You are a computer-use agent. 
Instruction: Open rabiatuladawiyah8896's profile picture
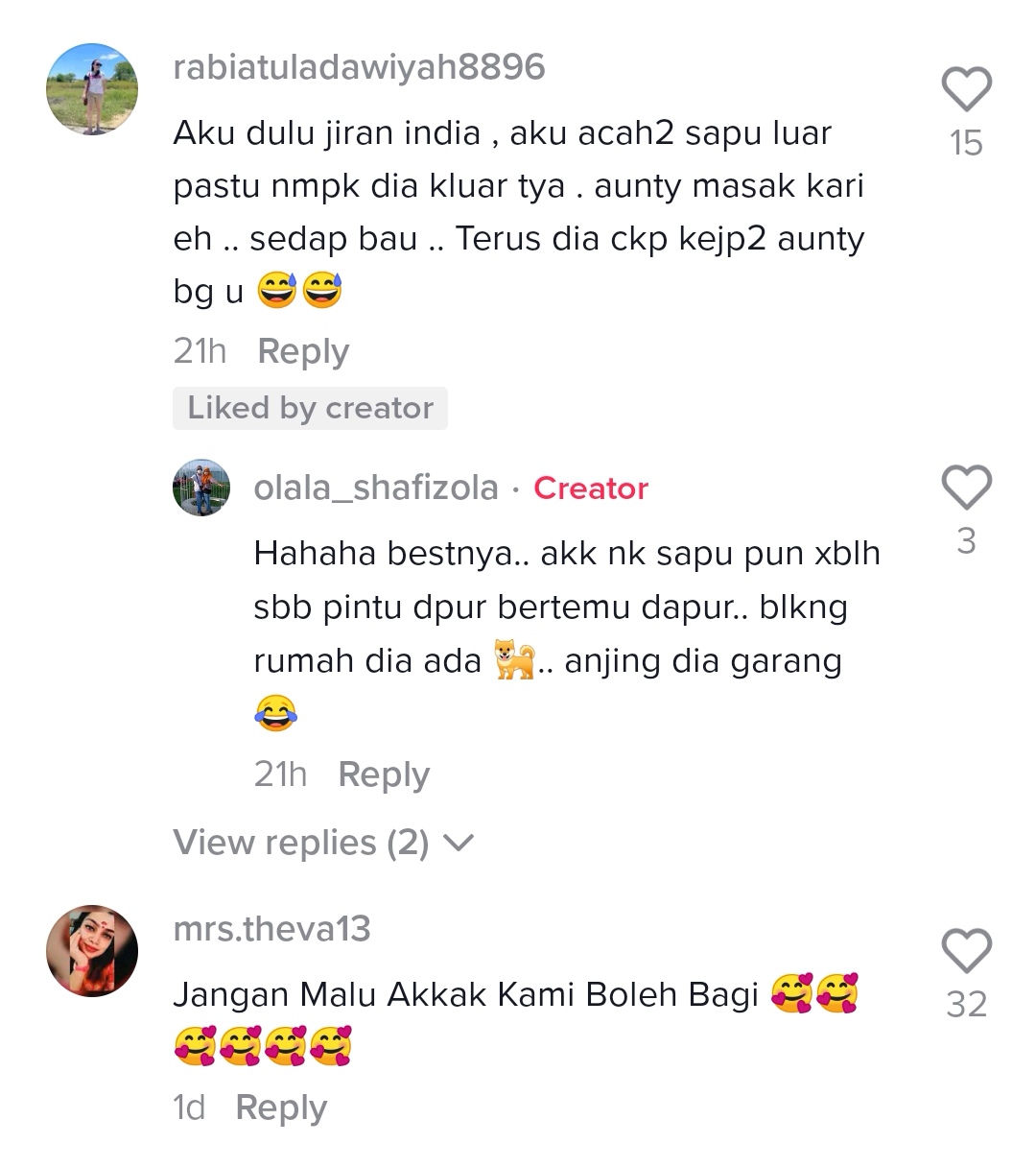[x=92, y=89]
